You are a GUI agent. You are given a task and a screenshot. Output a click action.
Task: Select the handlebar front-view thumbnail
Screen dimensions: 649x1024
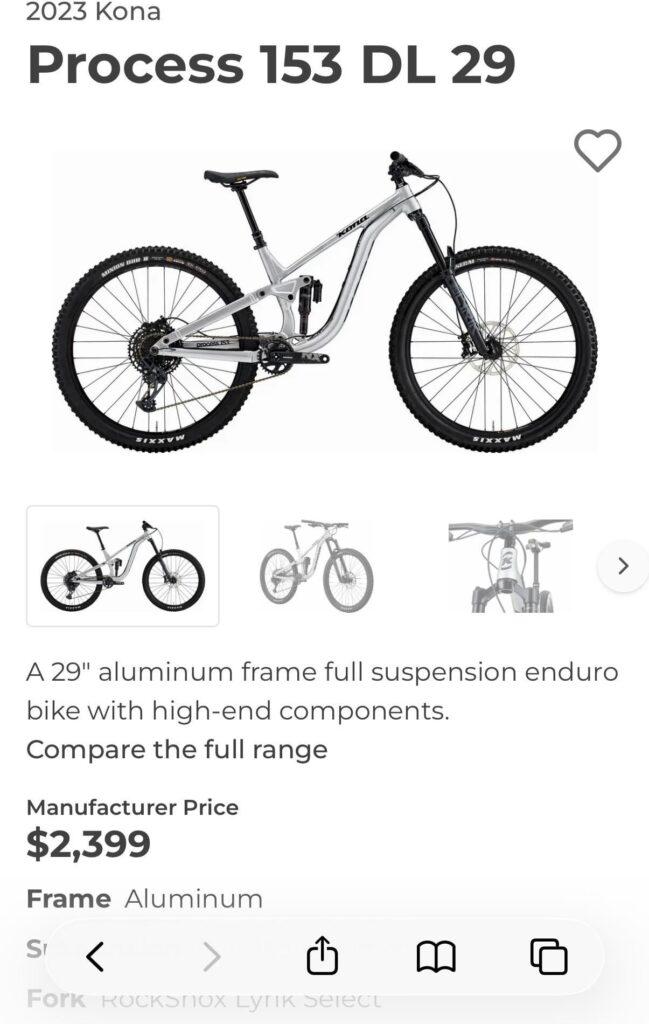coord(510,566)
